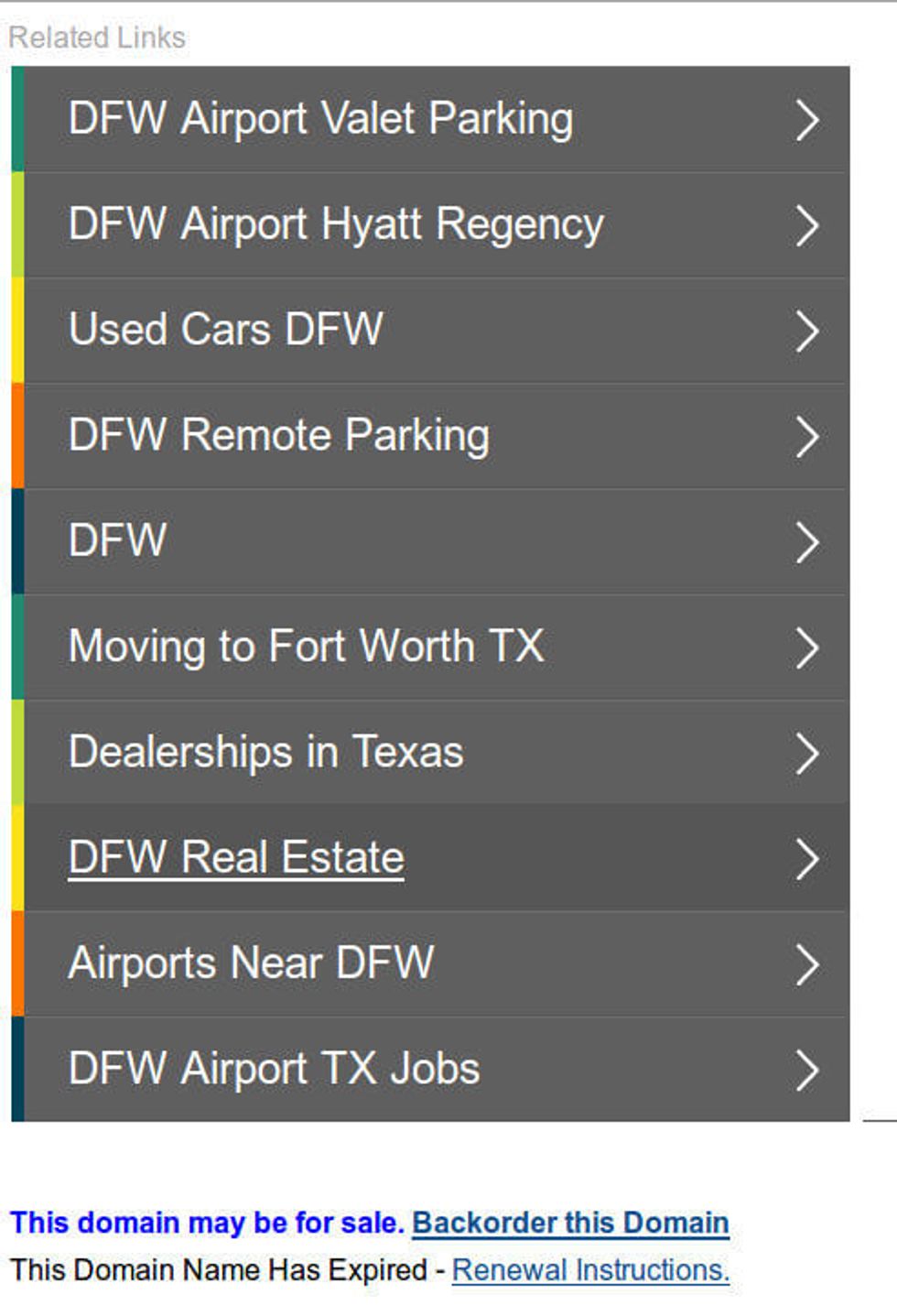Click the chevron on the DFW row
This screenshot has height=1316, width=897.
point(805,542)
